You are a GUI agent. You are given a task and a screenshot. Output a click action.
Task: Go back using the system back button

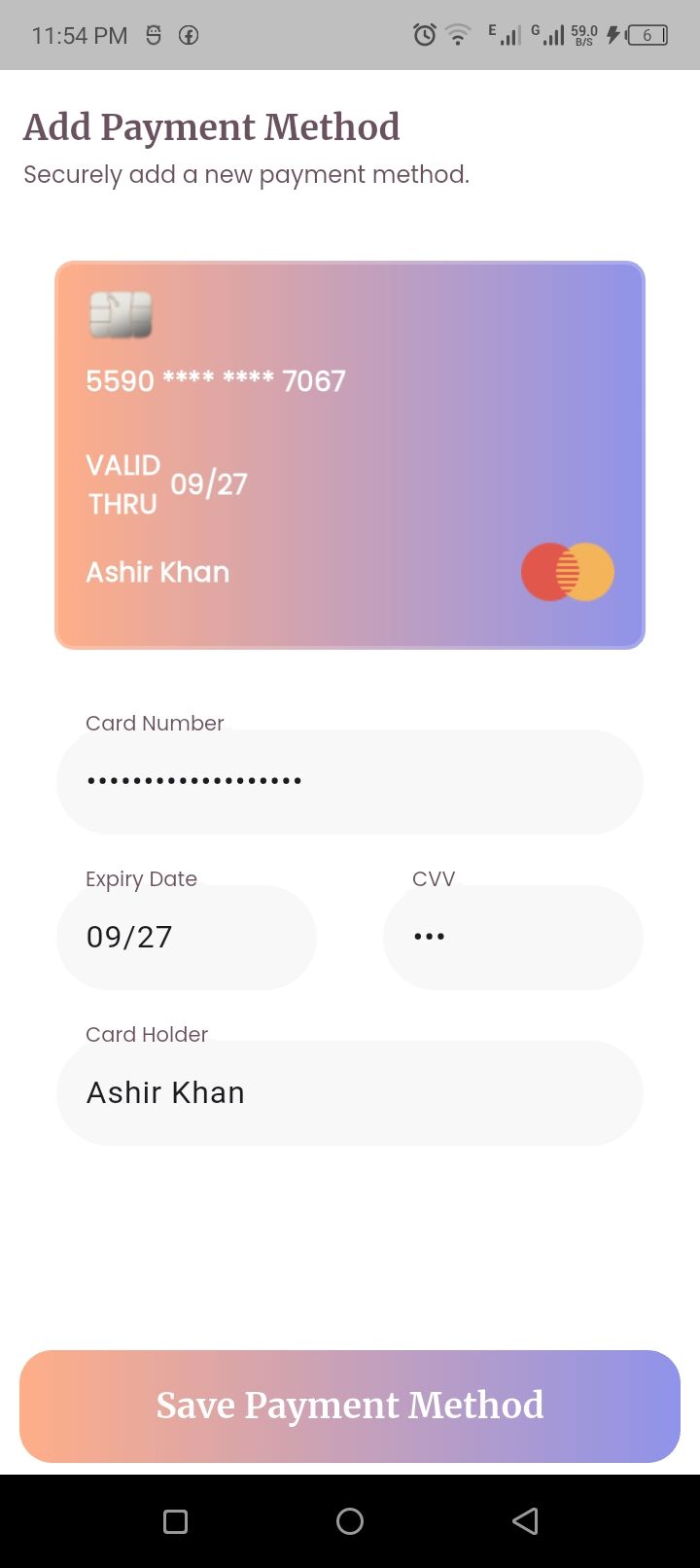[x=525, y=1521]
